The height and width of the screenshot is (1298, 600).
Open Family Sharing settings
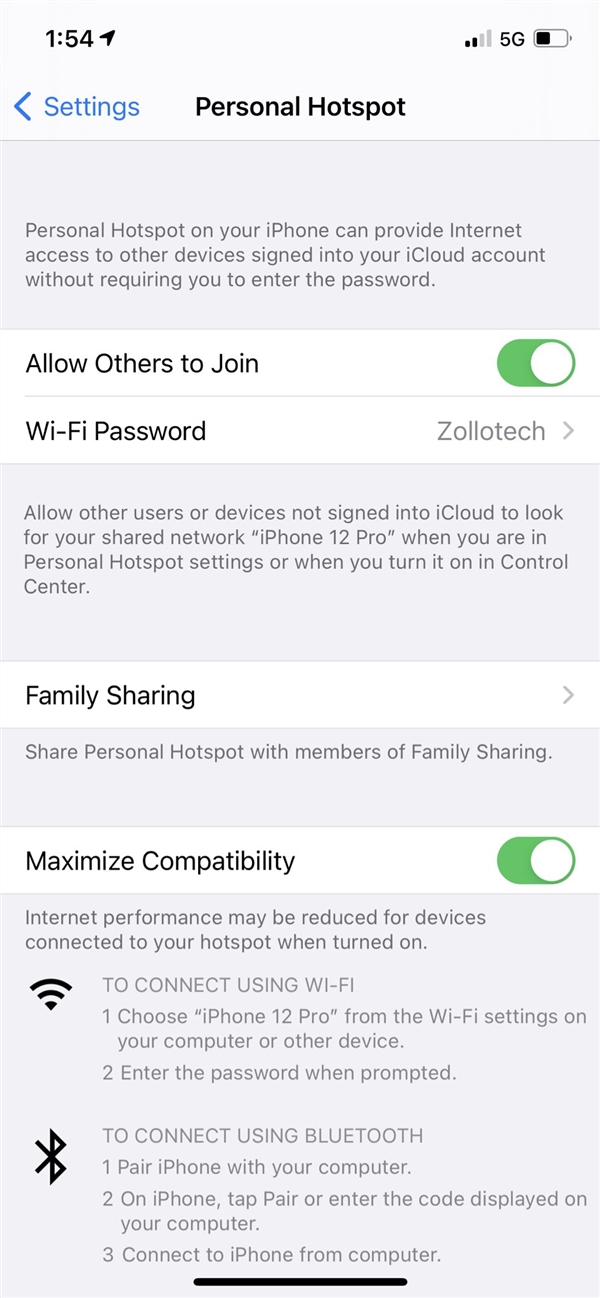300,695
